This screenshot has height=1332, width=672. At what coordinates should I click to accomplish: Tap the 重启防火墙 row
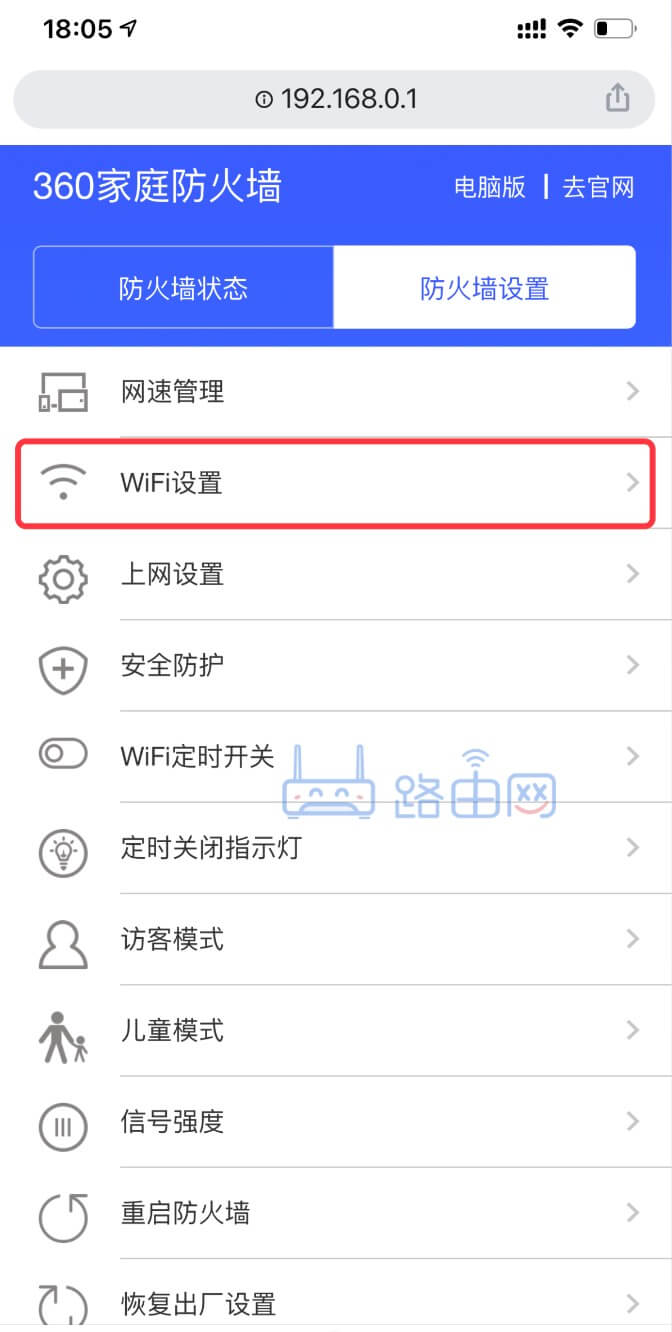tap(336, 1213)
